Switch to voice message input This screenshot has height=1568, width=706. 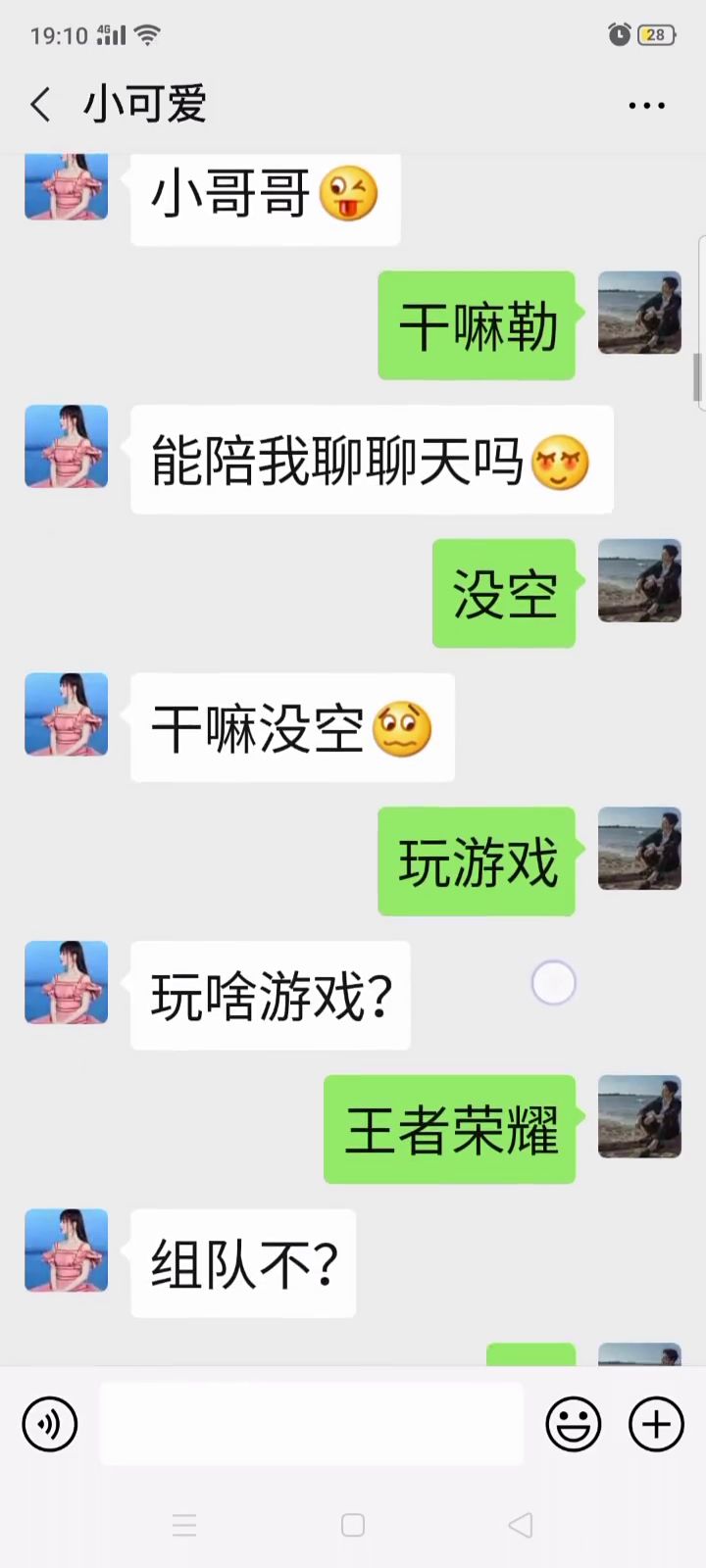pyautogui.click(x=50, y=1424)
